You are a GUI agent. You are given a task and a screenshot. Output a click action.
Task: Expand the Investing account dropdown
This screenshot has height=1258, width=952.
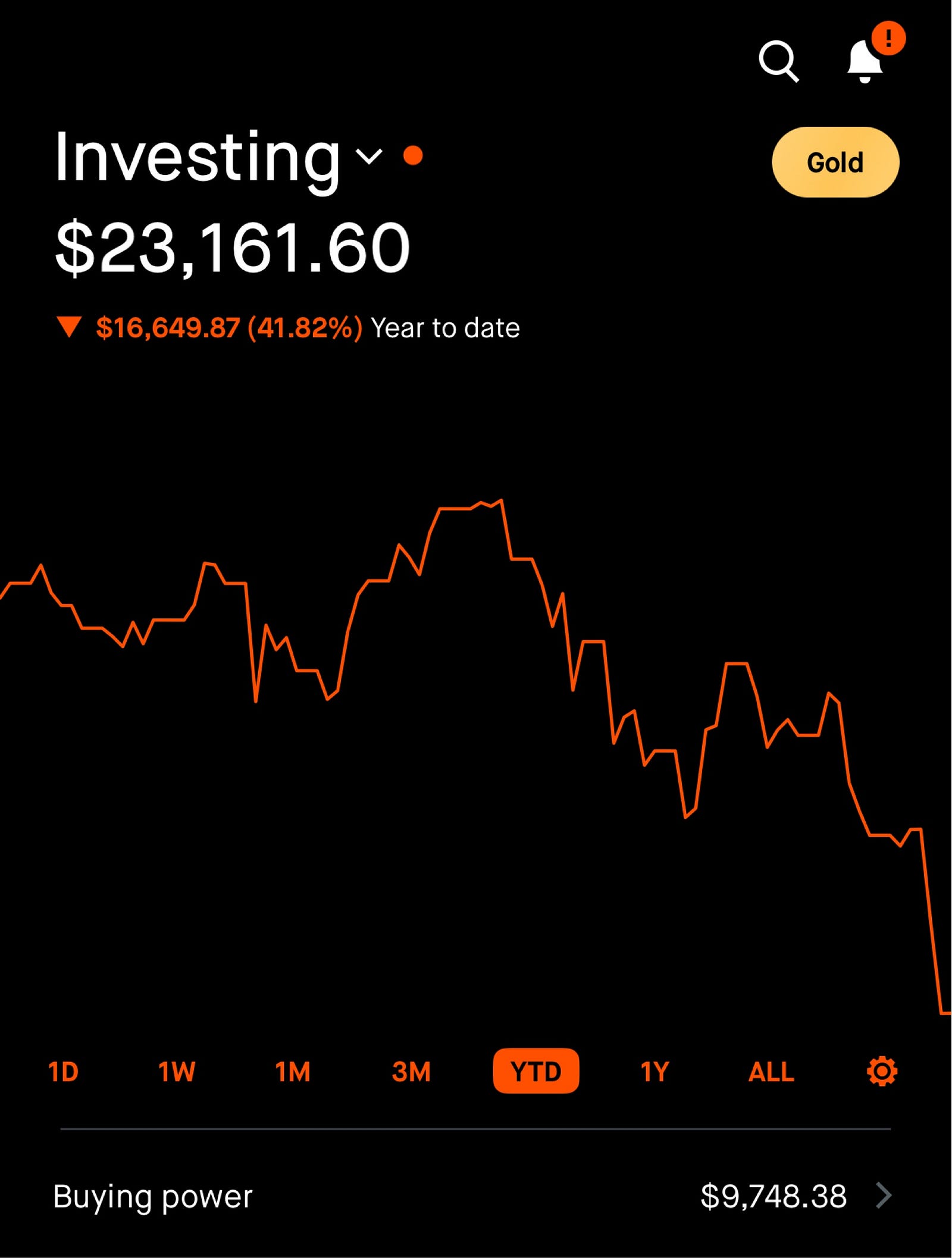point(369,157)
